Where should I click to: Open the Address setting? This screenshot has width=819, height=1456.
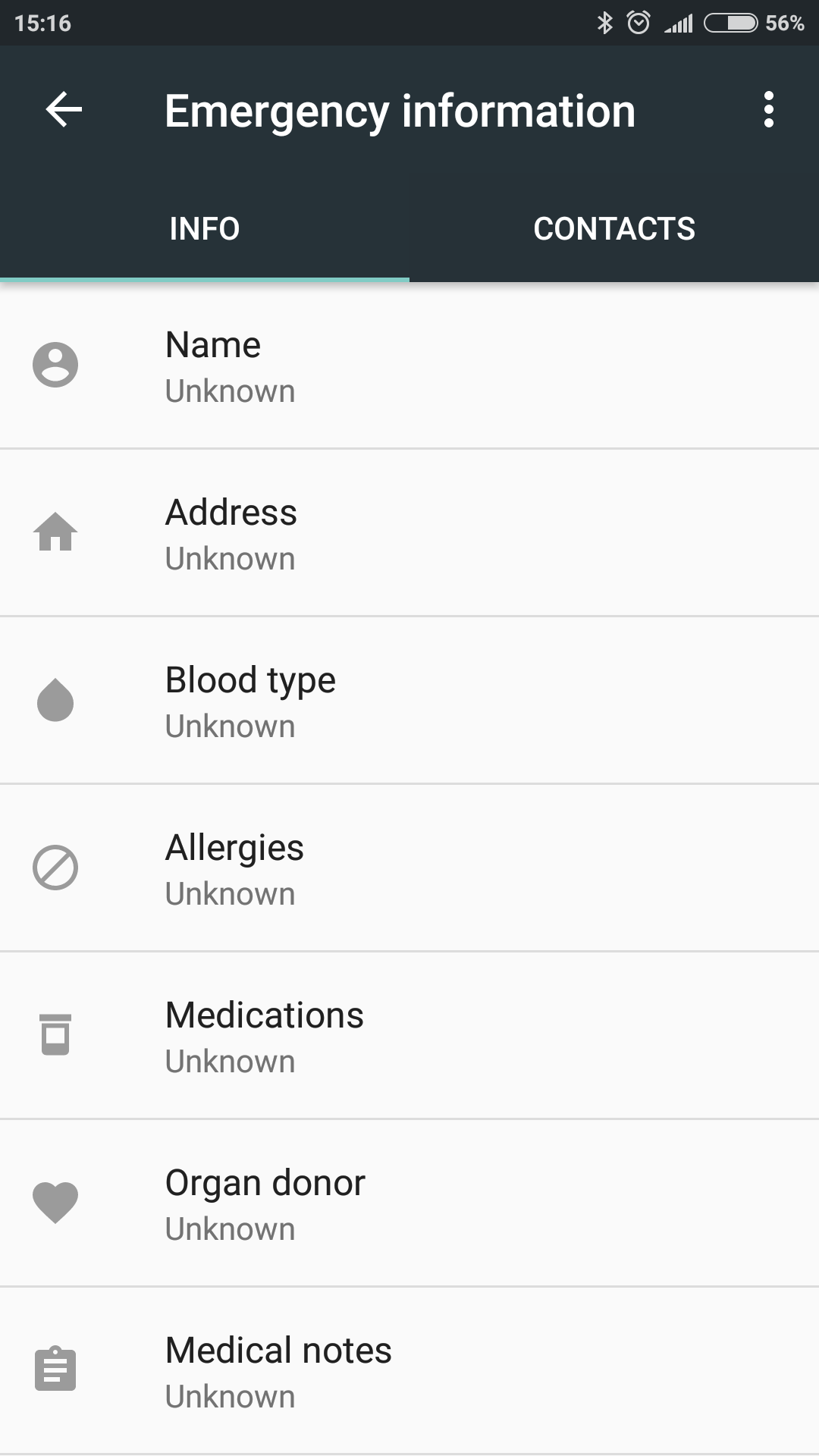[x=409, y=533]
